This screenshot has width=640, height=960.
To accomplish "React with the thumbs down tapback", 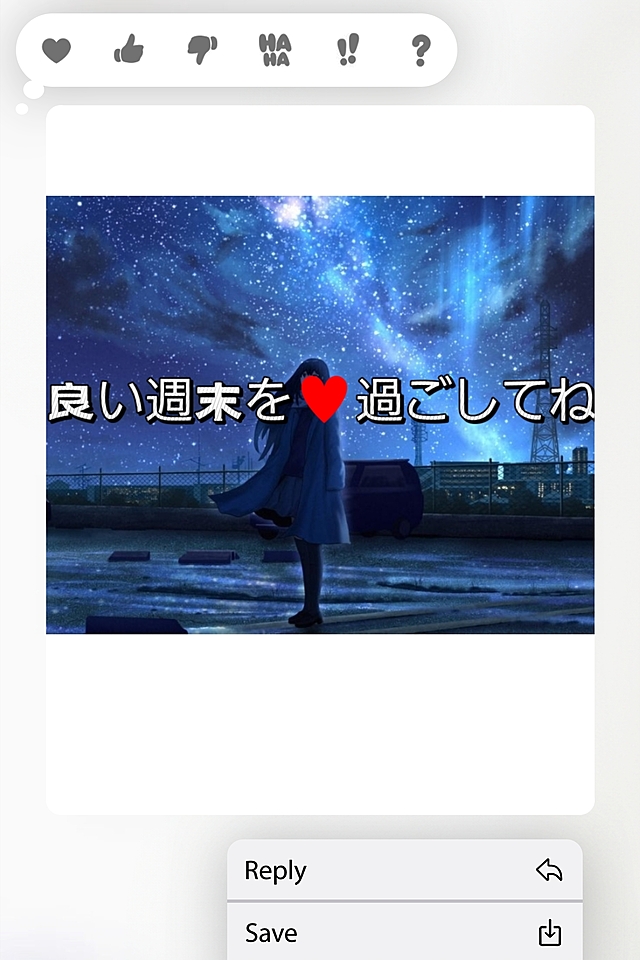I will pos(202,49).
